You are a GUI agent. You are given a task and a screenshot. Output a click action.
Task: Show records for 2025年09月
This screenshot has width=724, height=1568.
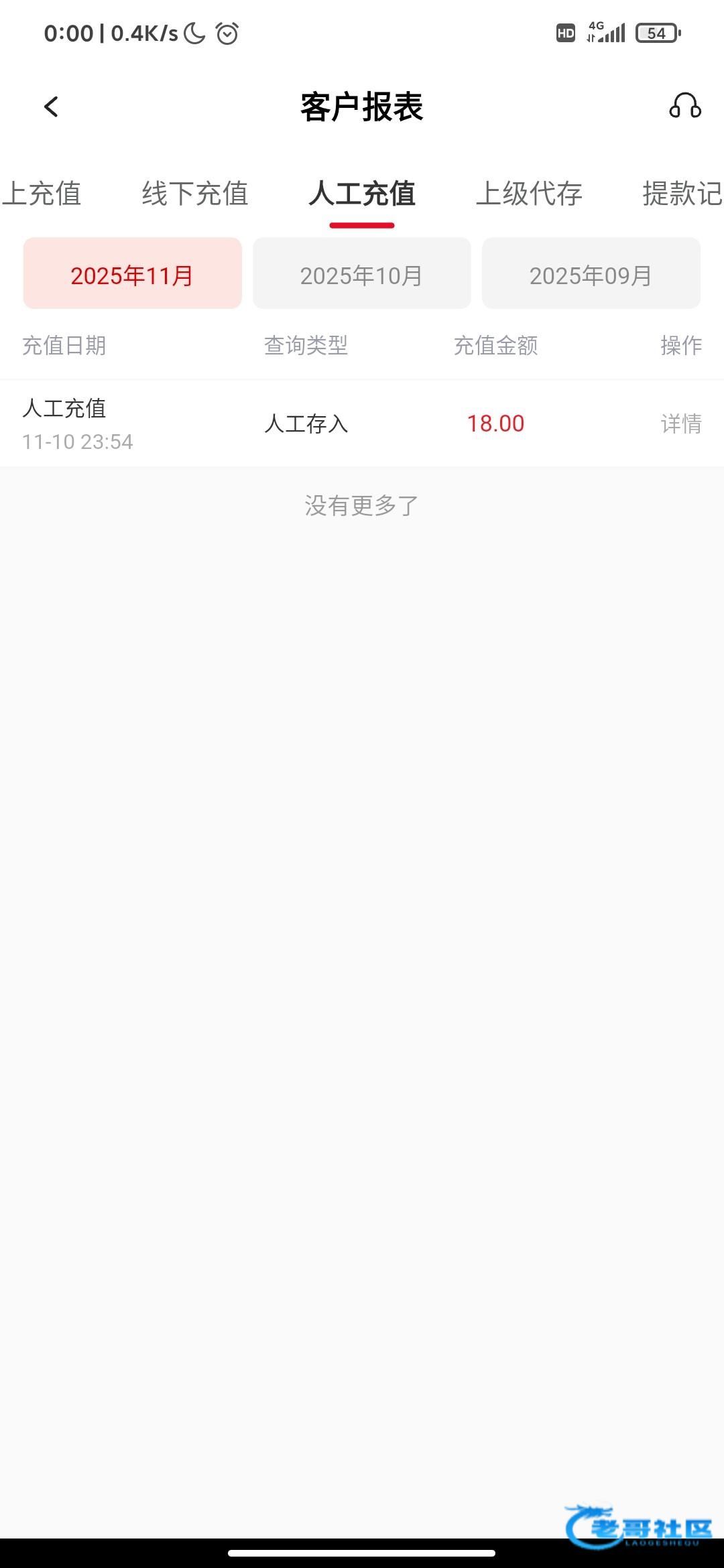(591, 273)
